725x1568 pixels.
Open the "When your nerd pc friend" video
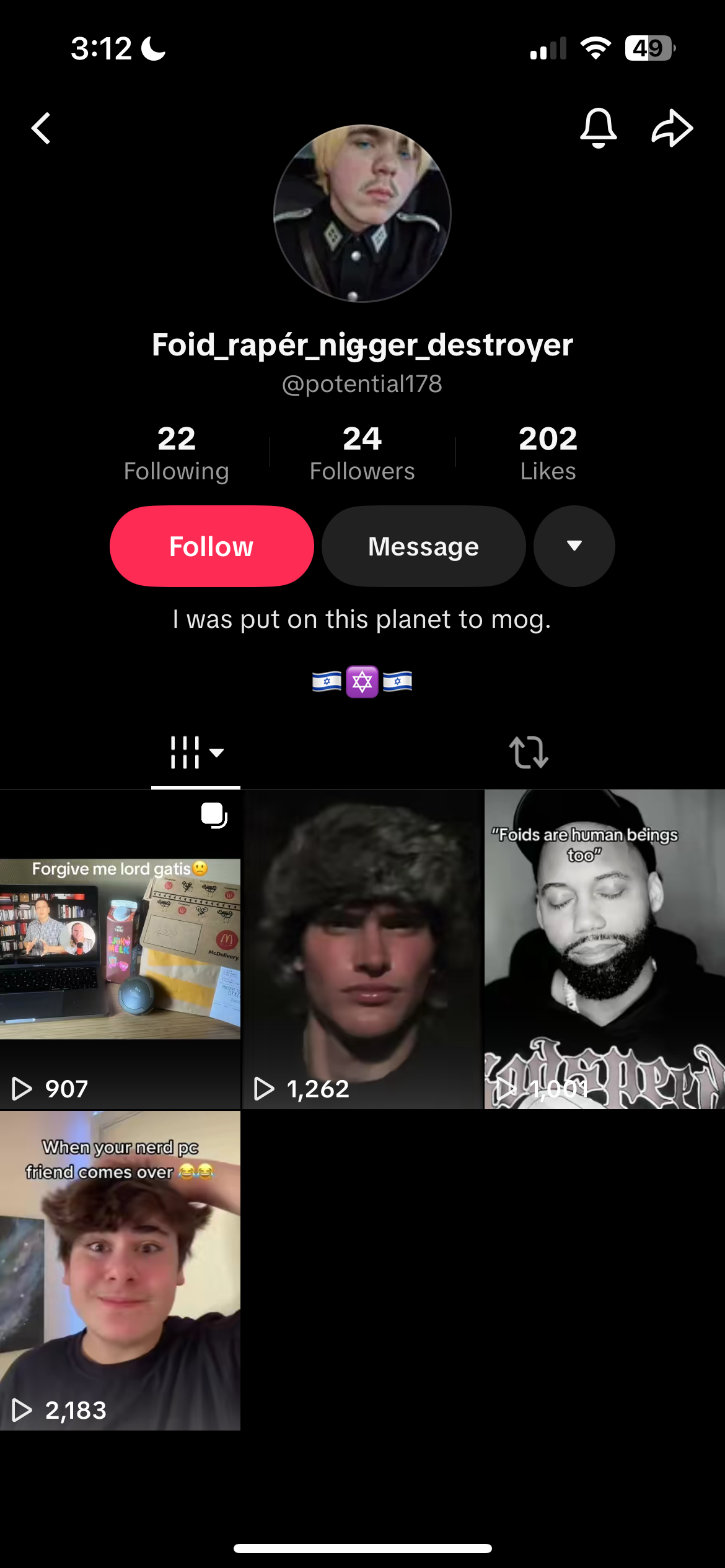click(x=120, y=1270)
